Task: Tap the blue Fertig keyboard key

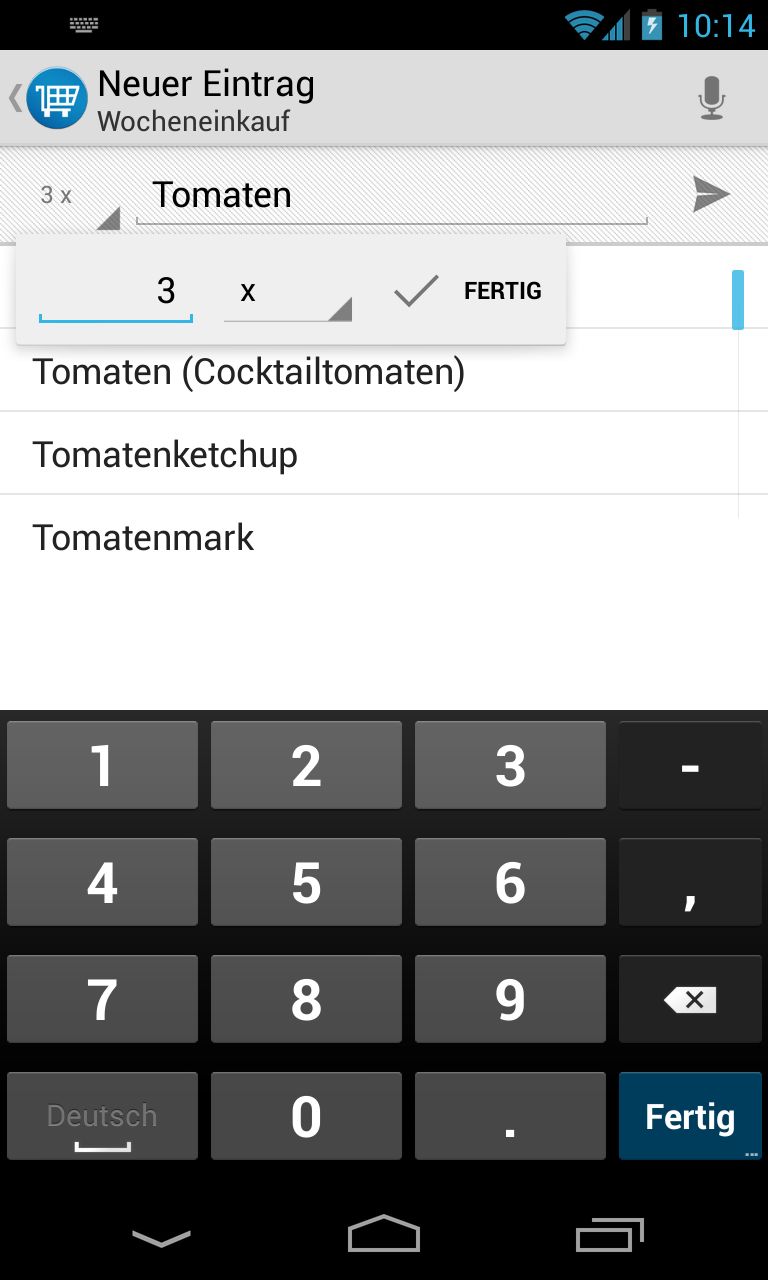Action: click(690, 1116)
